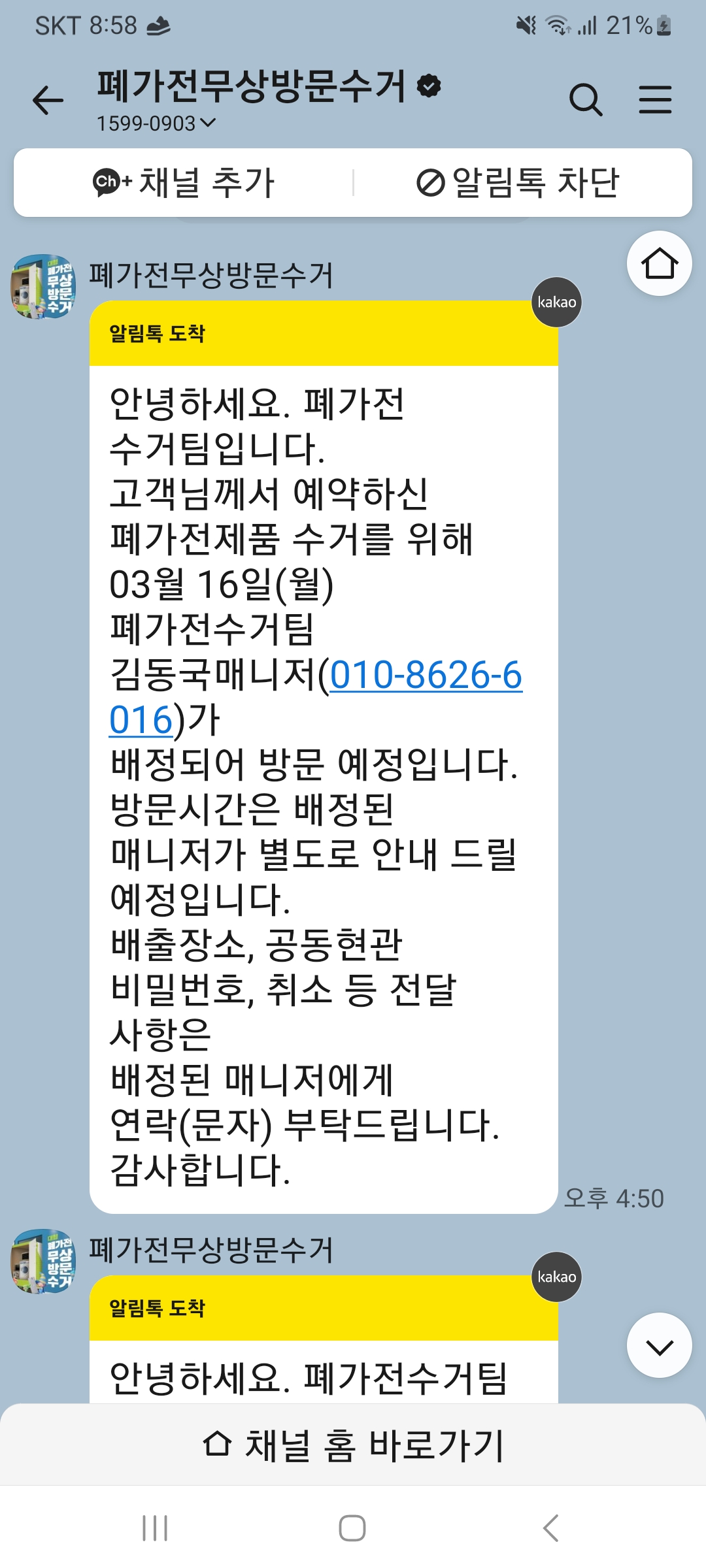
Task: Search within this chat
Action: click(585, 100)
